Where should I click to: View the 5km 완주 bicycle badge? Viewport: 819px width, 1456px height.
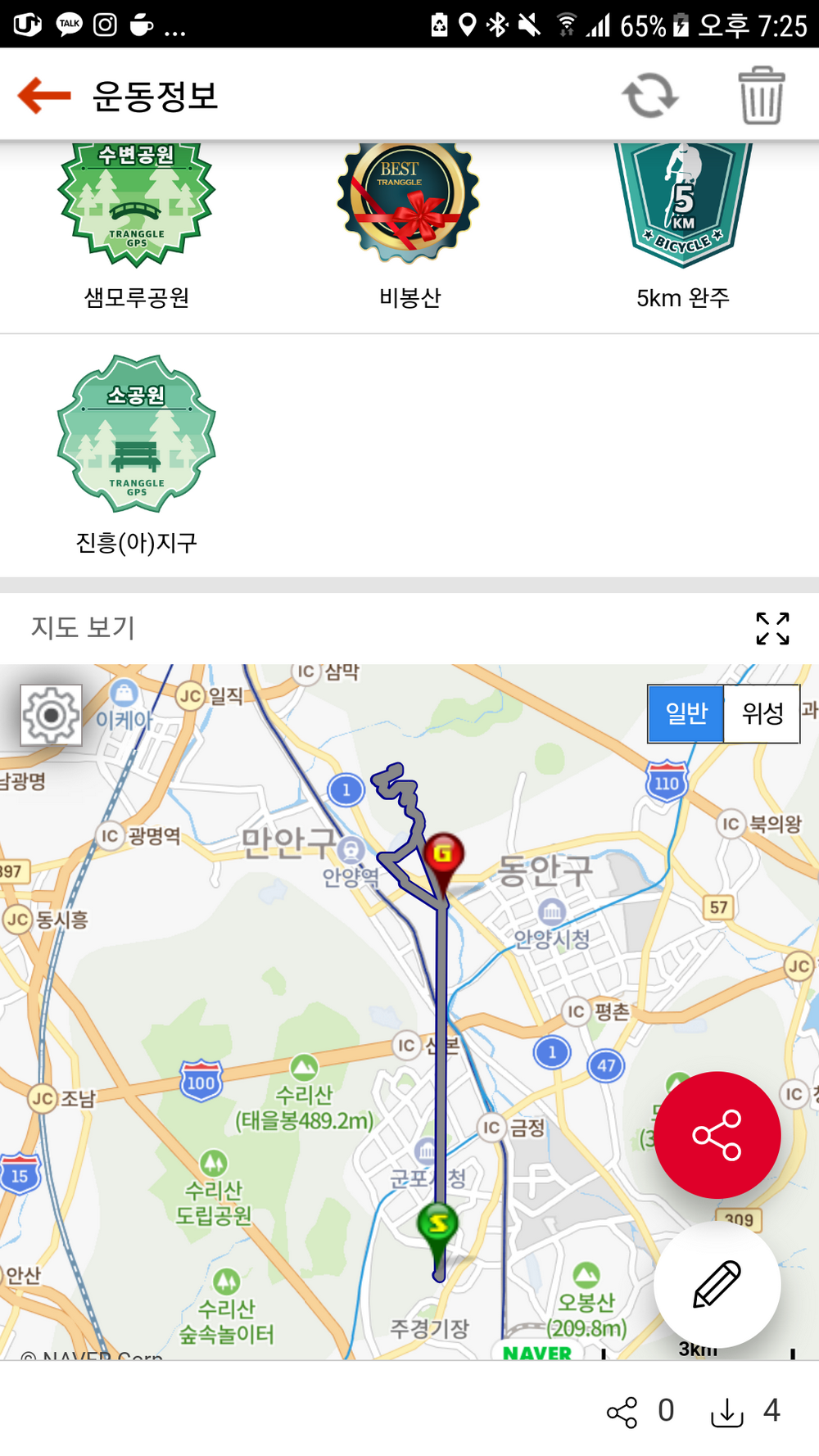click(x=683, y=205)
